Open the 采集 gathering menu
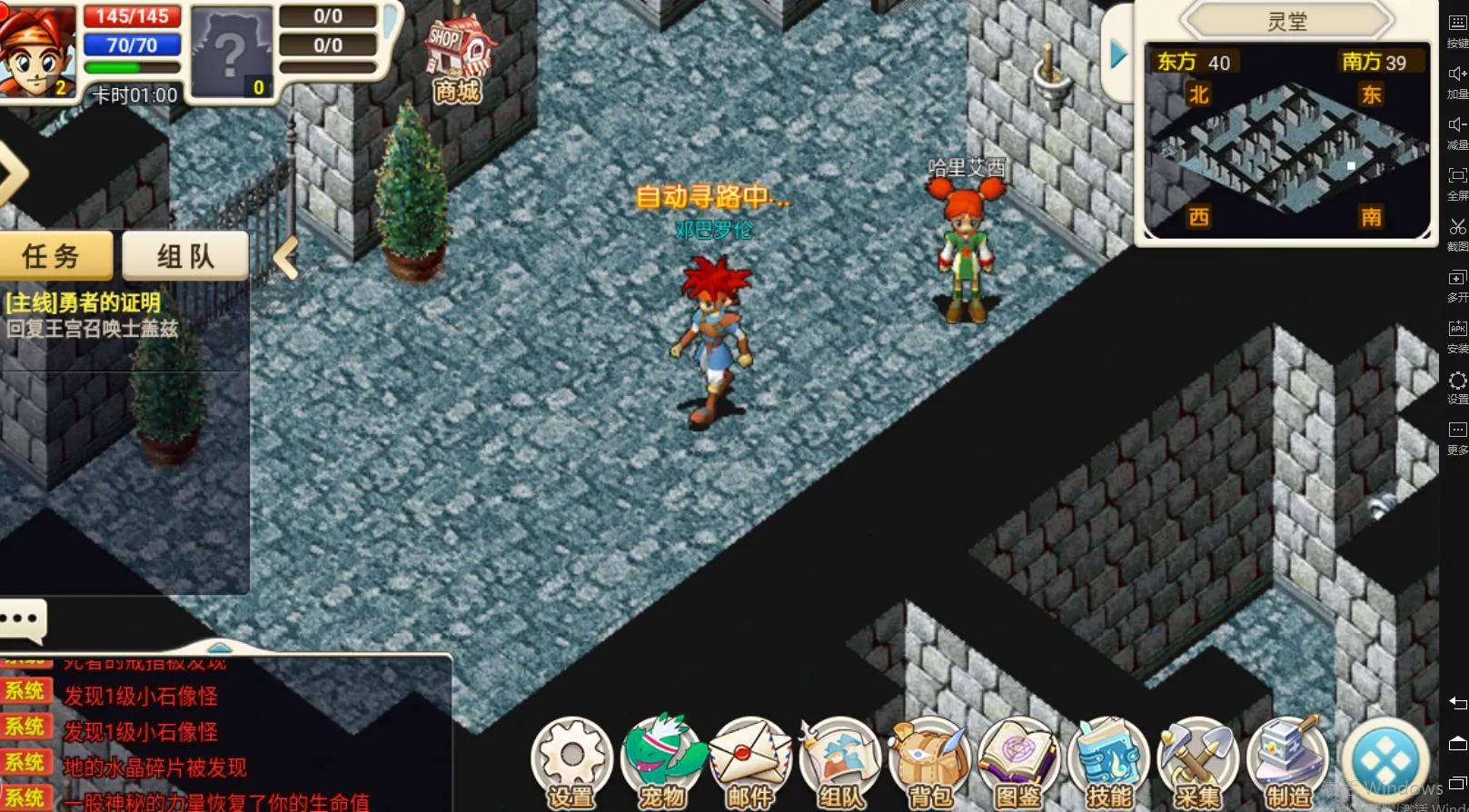 pos(1197,763)
